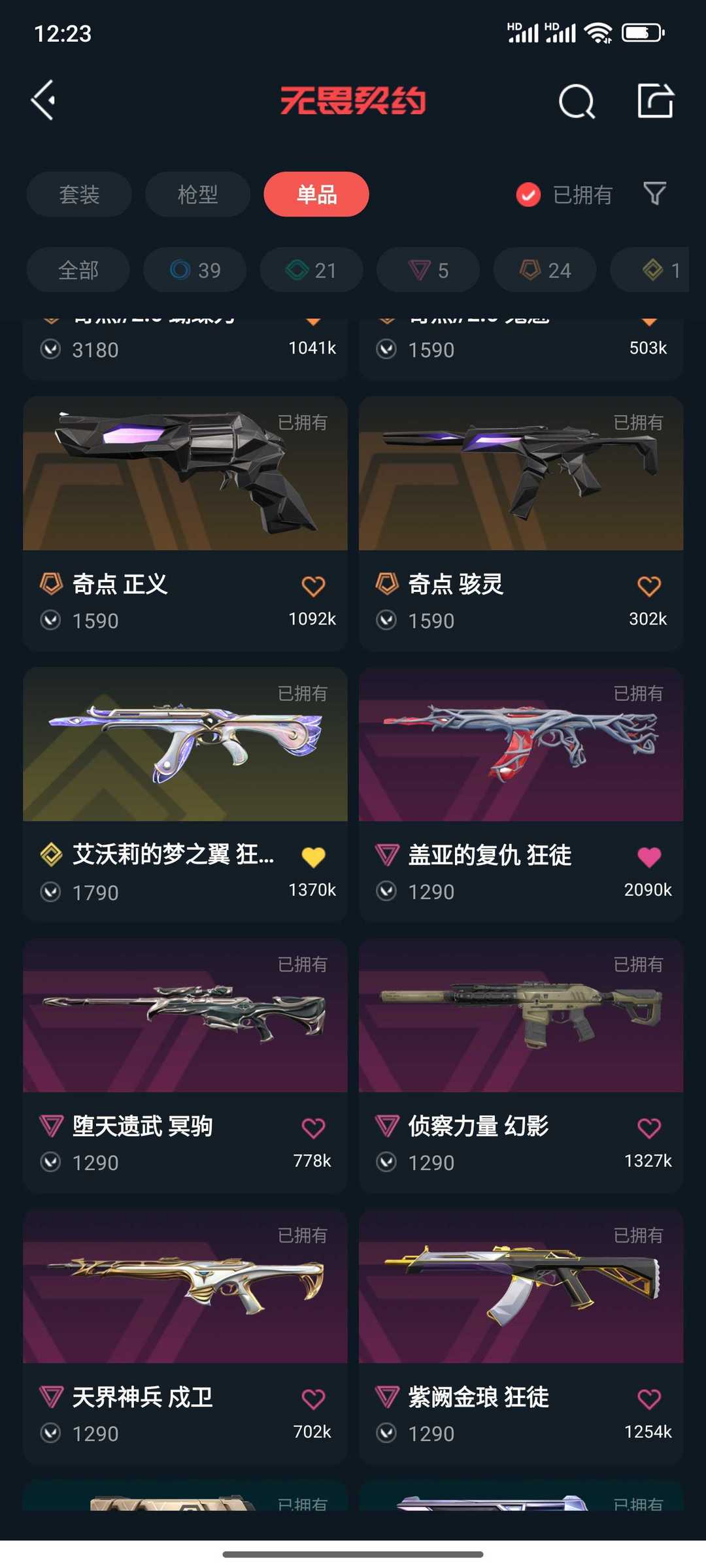Uncheck the 已拥有 filter checkbox
This screenshot has height=1568, width=706.
click(x=528, y=195)
